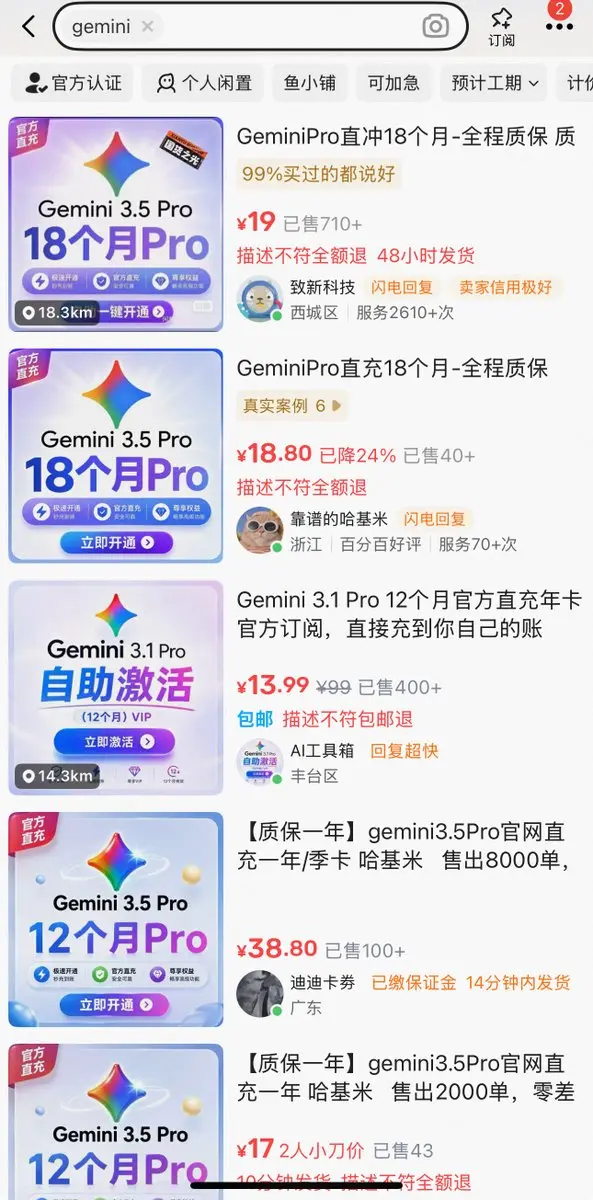Apply the 可加急 filter

coord(393,83)
